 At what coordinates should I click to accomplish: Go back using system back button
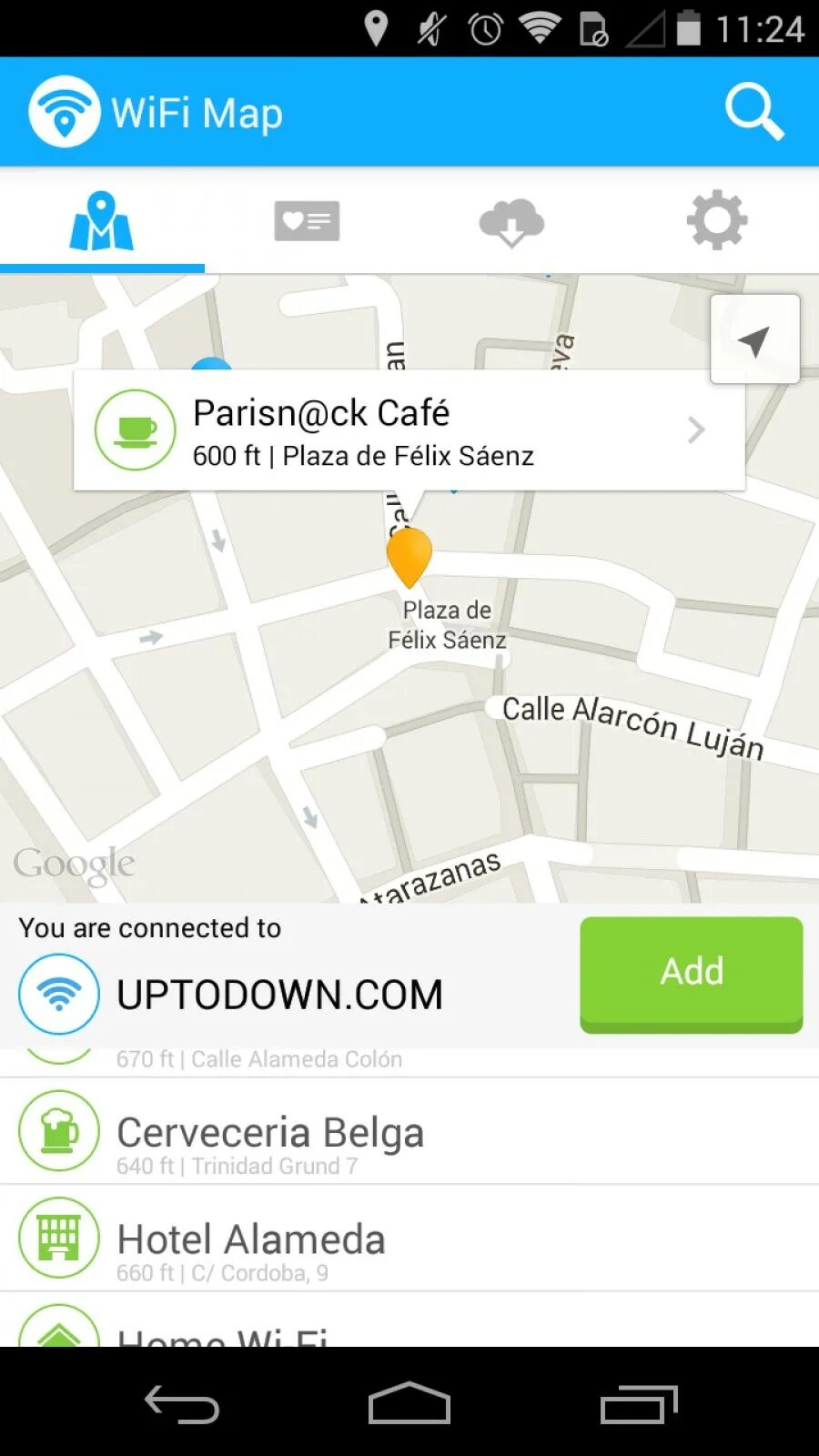tap(182, 1403)
